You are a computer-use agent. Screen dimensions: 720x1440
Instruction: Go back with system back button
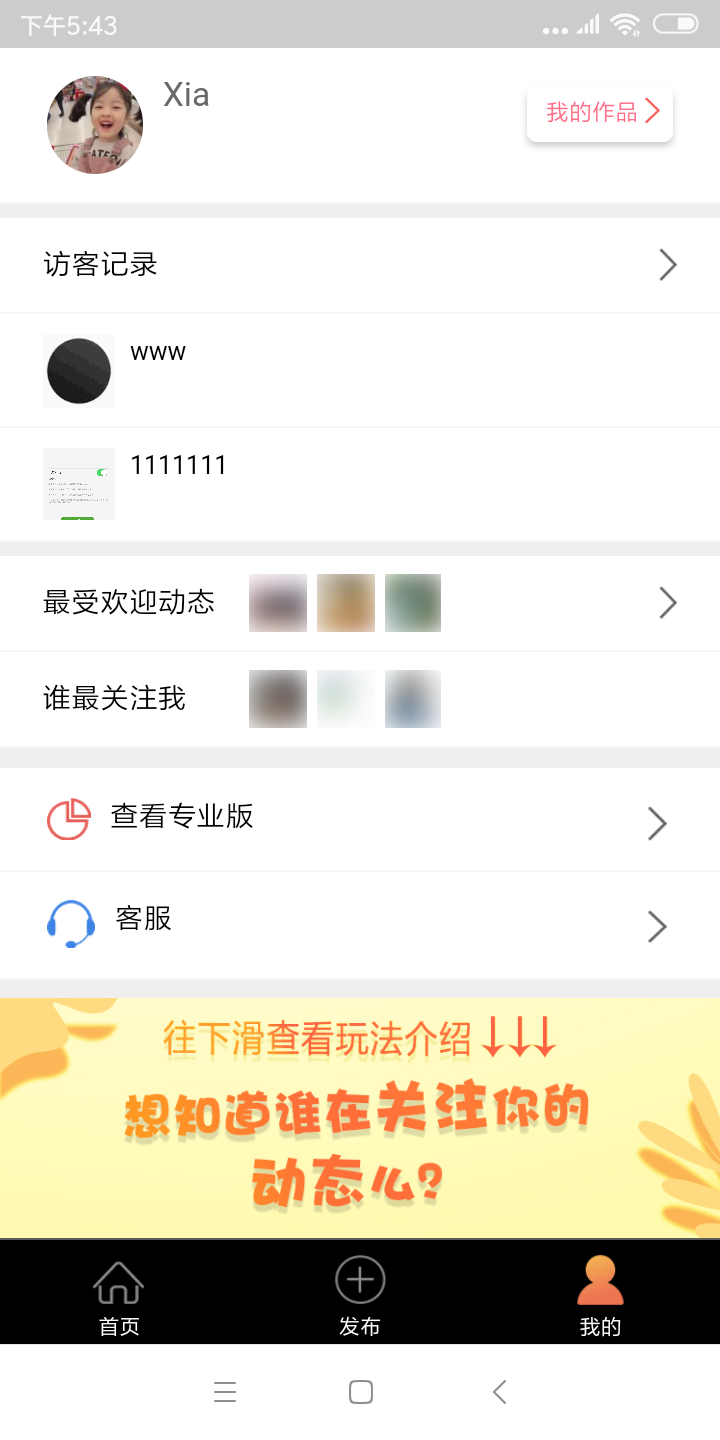point(500,1392)
